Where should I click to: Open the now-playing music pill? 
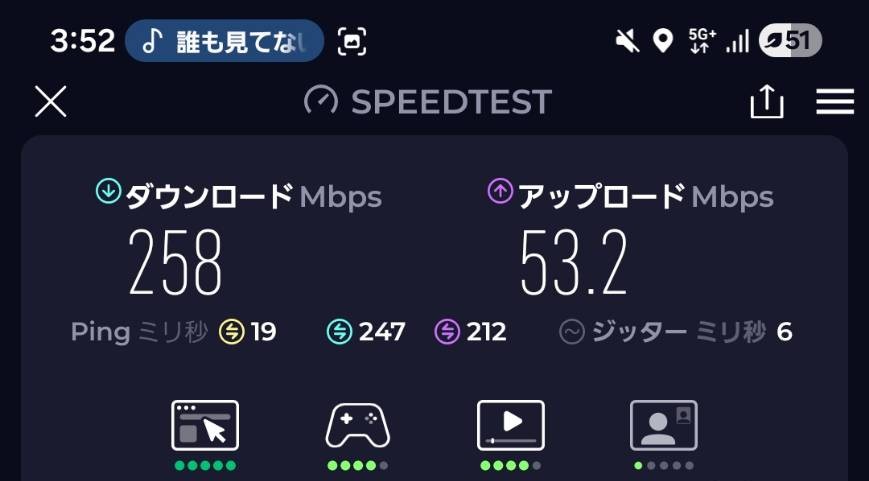point(224,41)
